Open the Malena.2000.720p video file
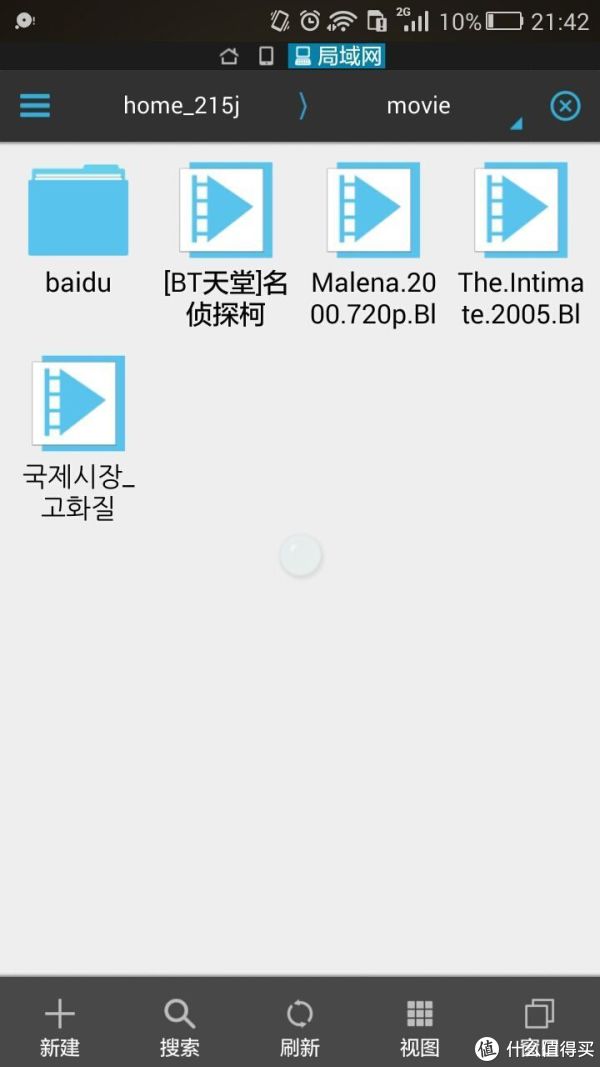This screenshot has width=600, height=1067. [x=373, y=244]
